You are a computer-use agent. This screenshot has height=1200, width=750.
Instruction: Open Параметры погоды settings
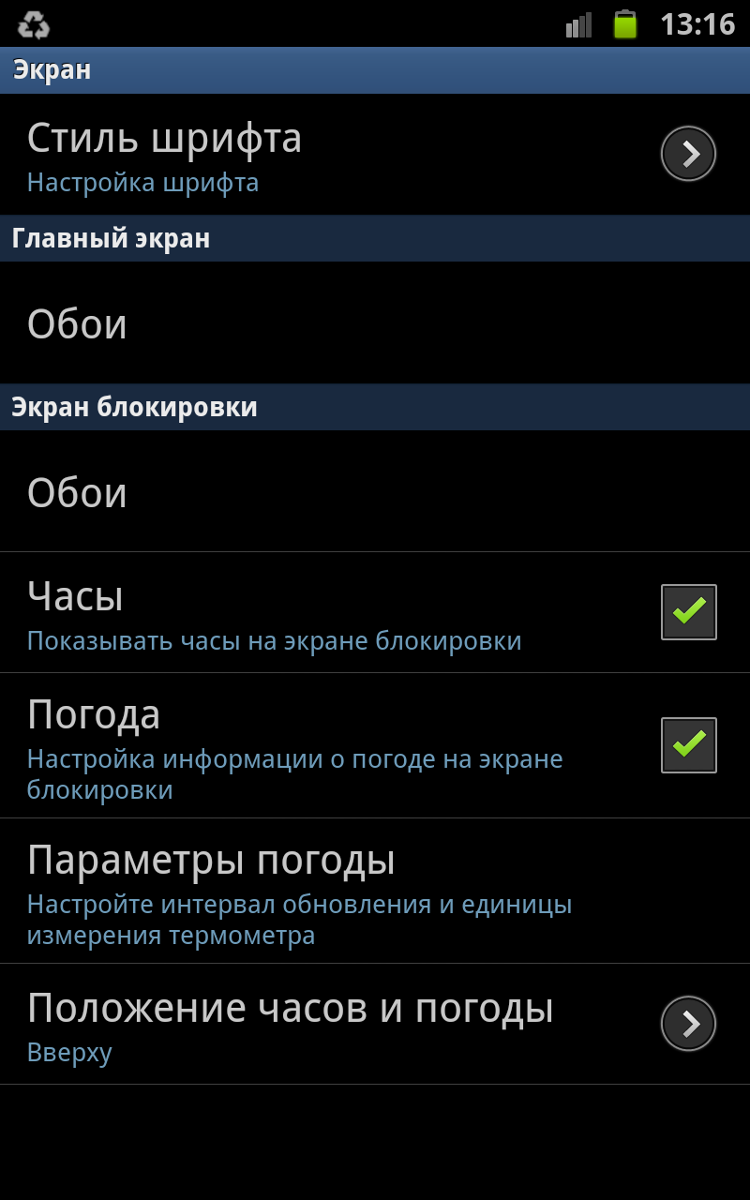tap(375, 891)
